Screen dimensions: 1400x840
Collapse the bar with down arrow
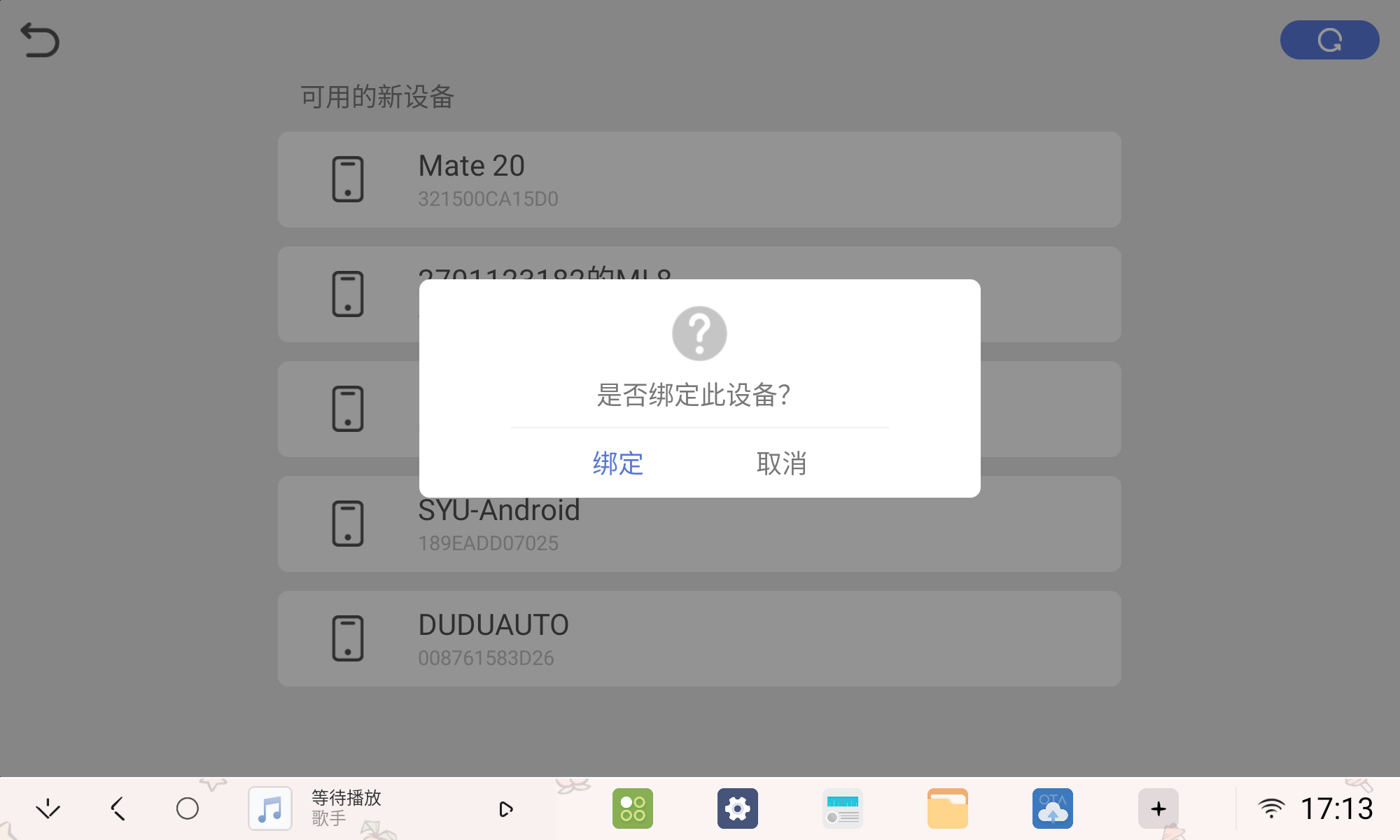(48, 808)
